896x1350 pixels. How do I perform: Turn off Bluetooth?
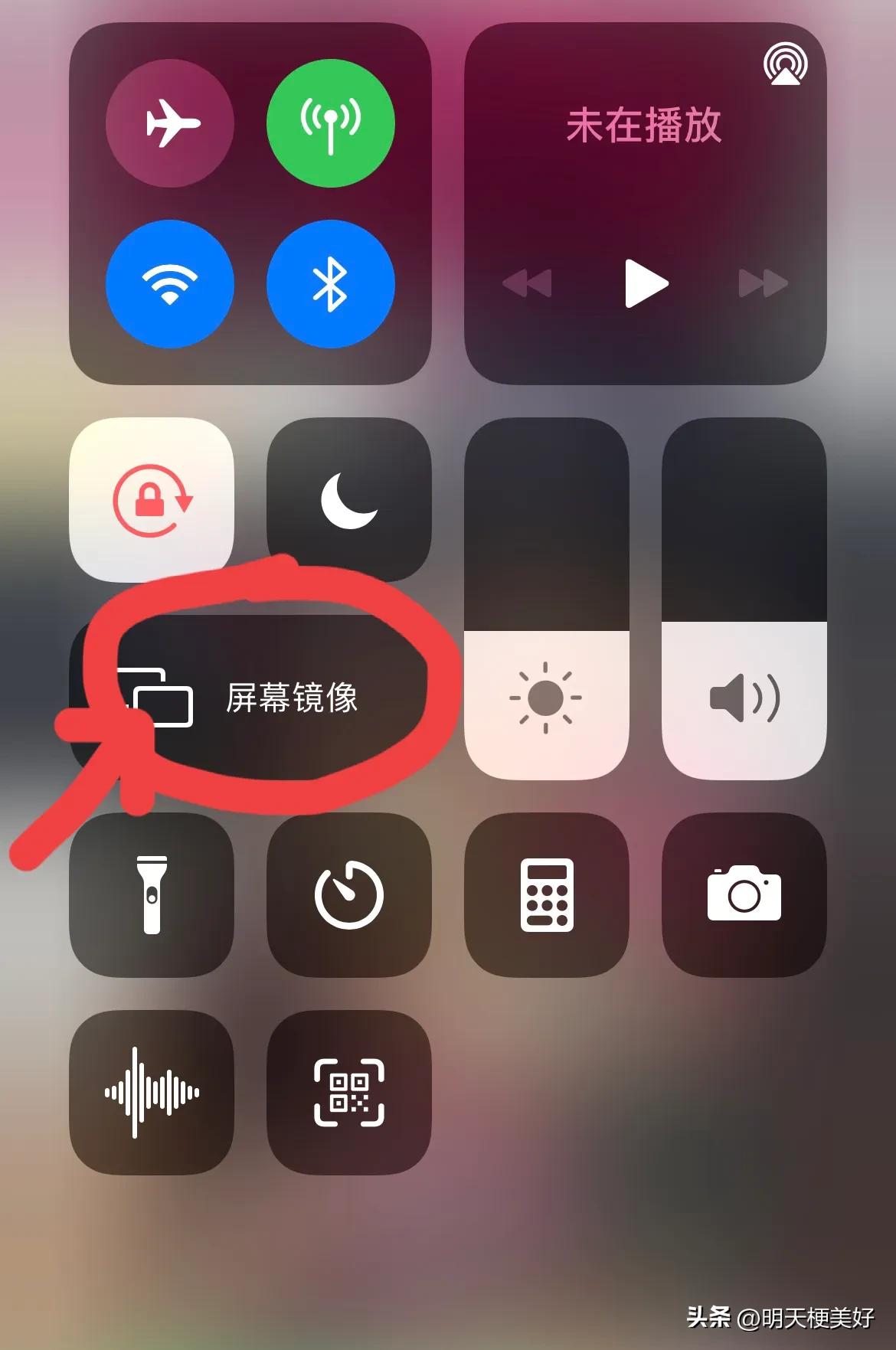(330, 284)
